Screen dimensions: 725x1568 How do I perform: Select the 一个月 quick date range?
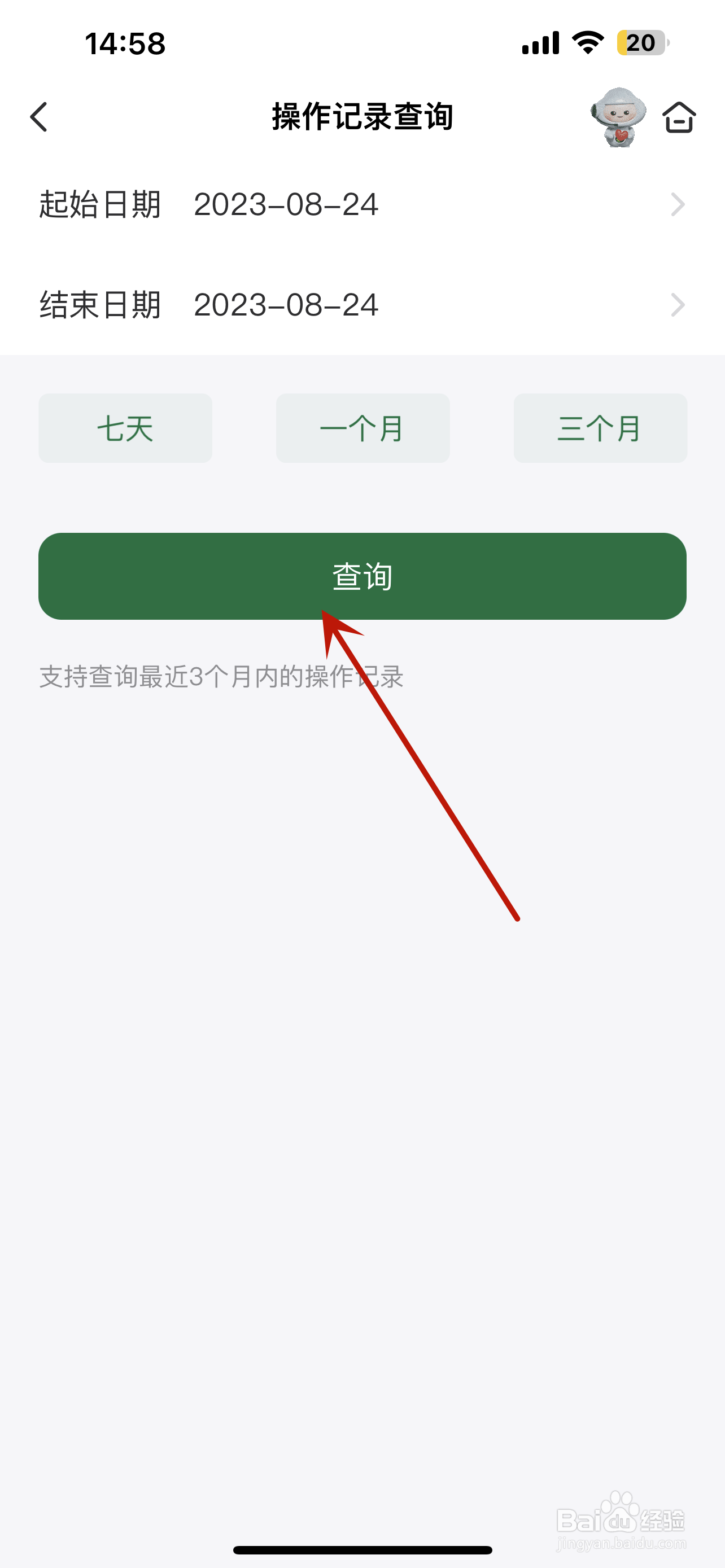pos(362,428)
